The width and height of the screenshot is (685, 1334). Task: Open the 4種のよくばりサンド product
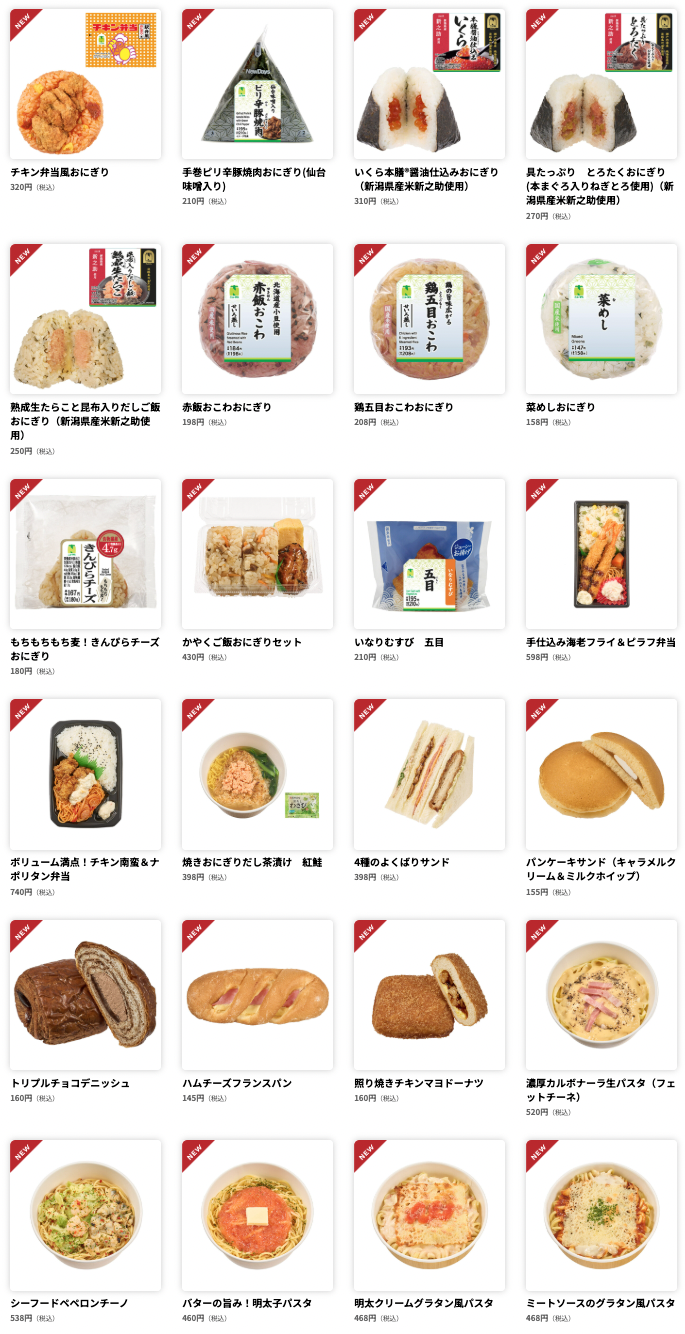[429, 775]
